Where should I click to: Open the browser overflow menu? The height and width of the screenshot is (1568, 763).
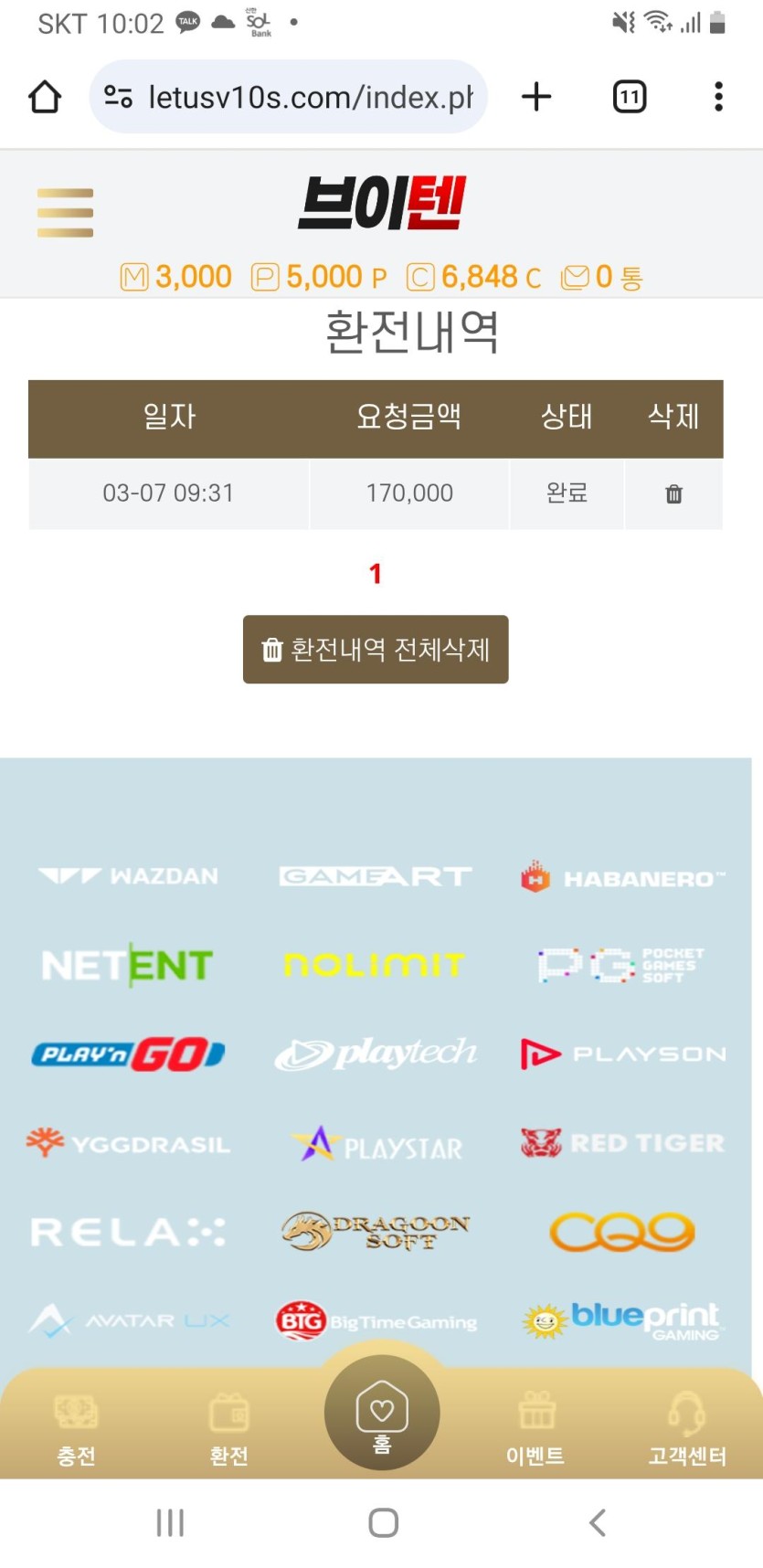718,97
